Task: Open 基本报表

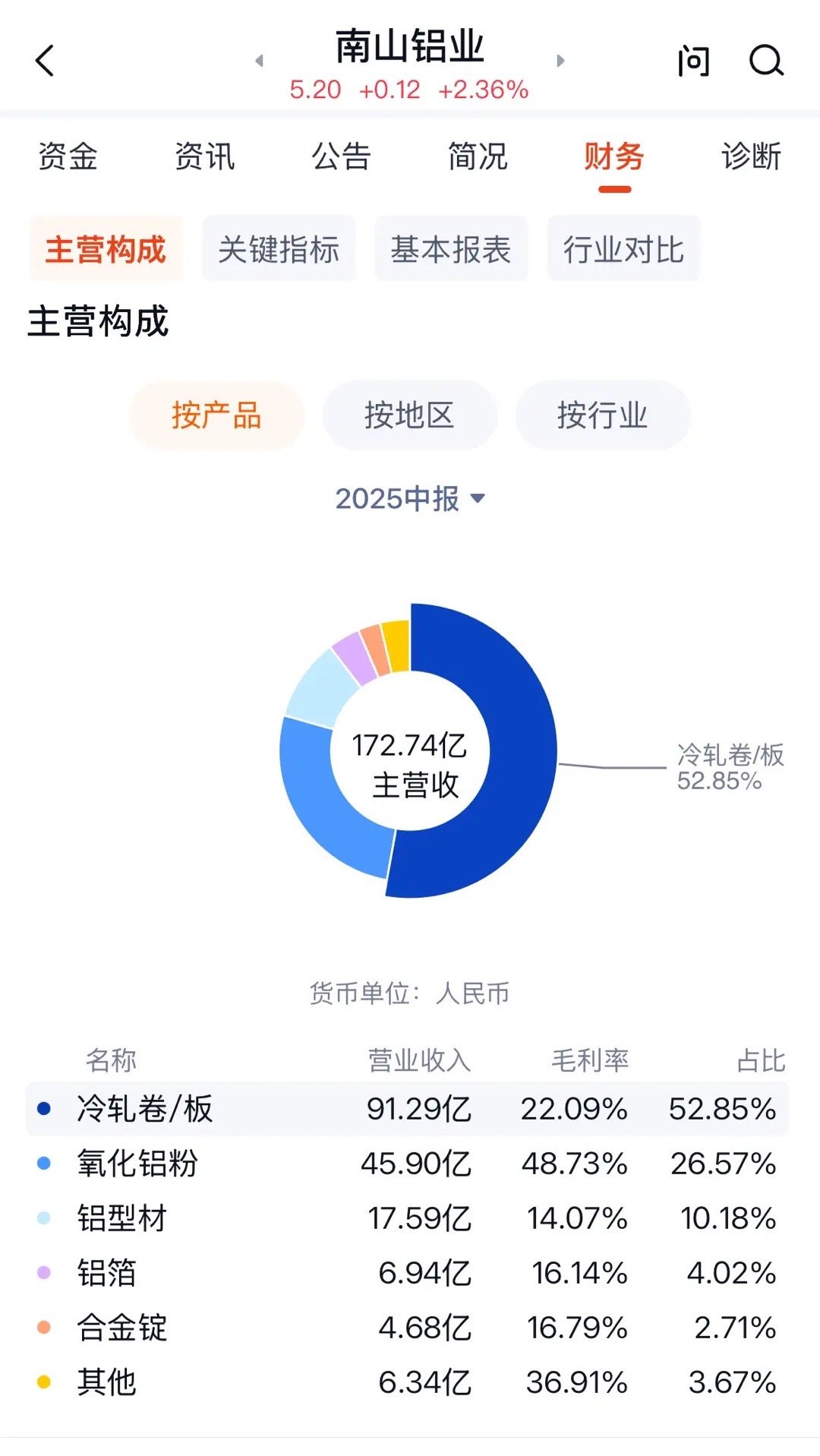Action: 451,248
